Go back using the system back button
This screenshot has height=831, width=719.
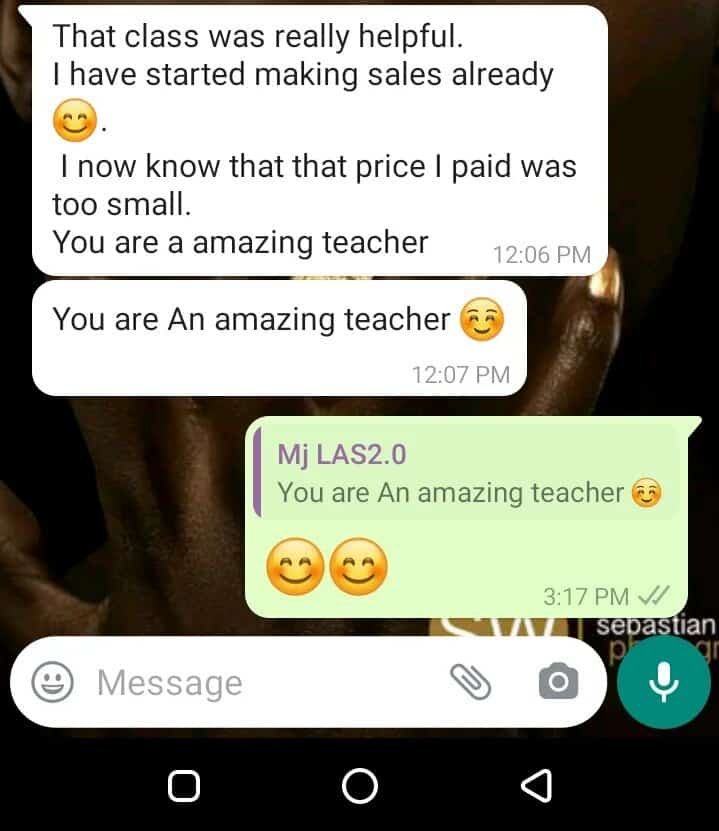(537, 786)
